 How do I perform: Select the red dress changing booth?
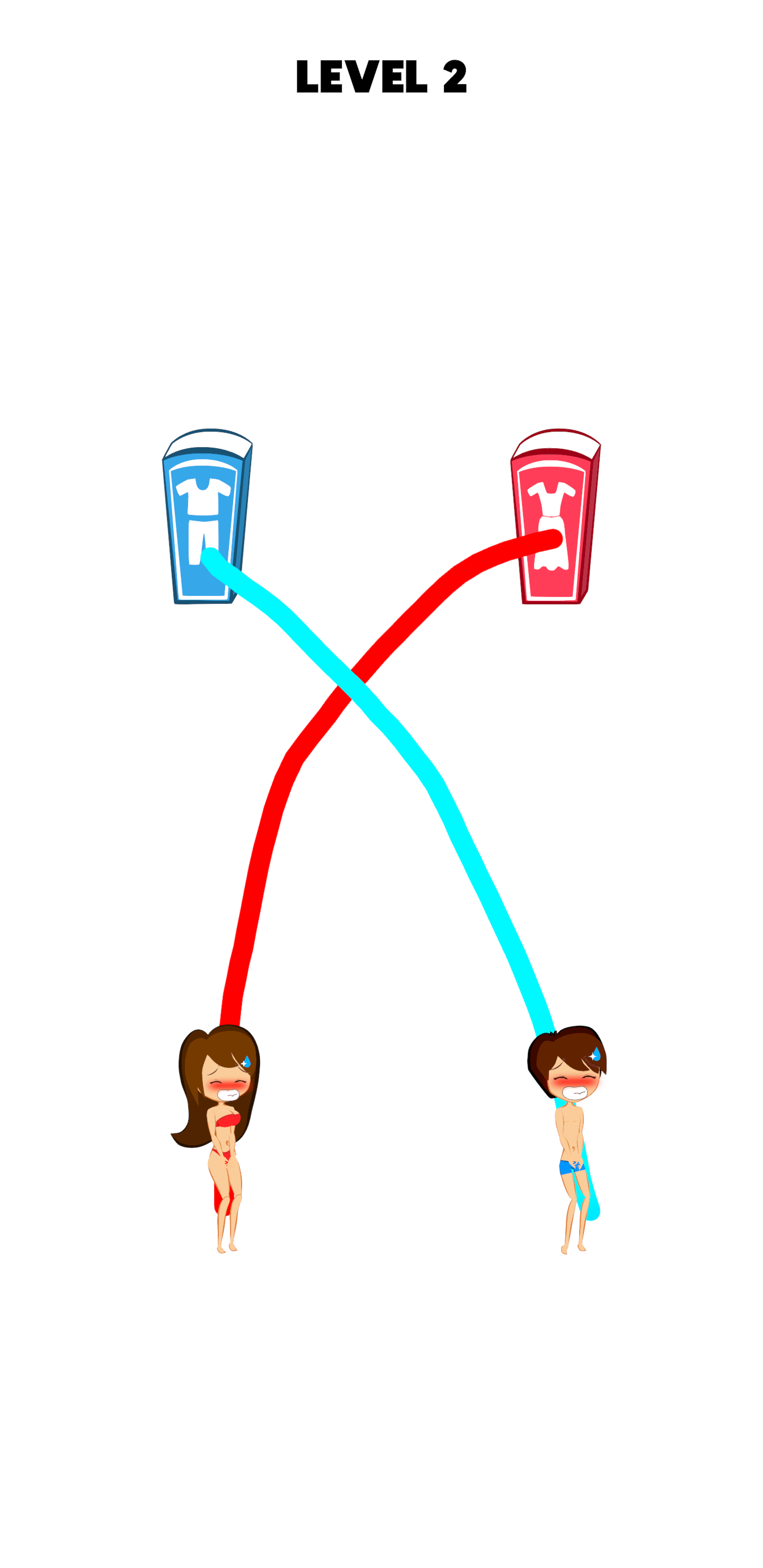tap(555, 516)
